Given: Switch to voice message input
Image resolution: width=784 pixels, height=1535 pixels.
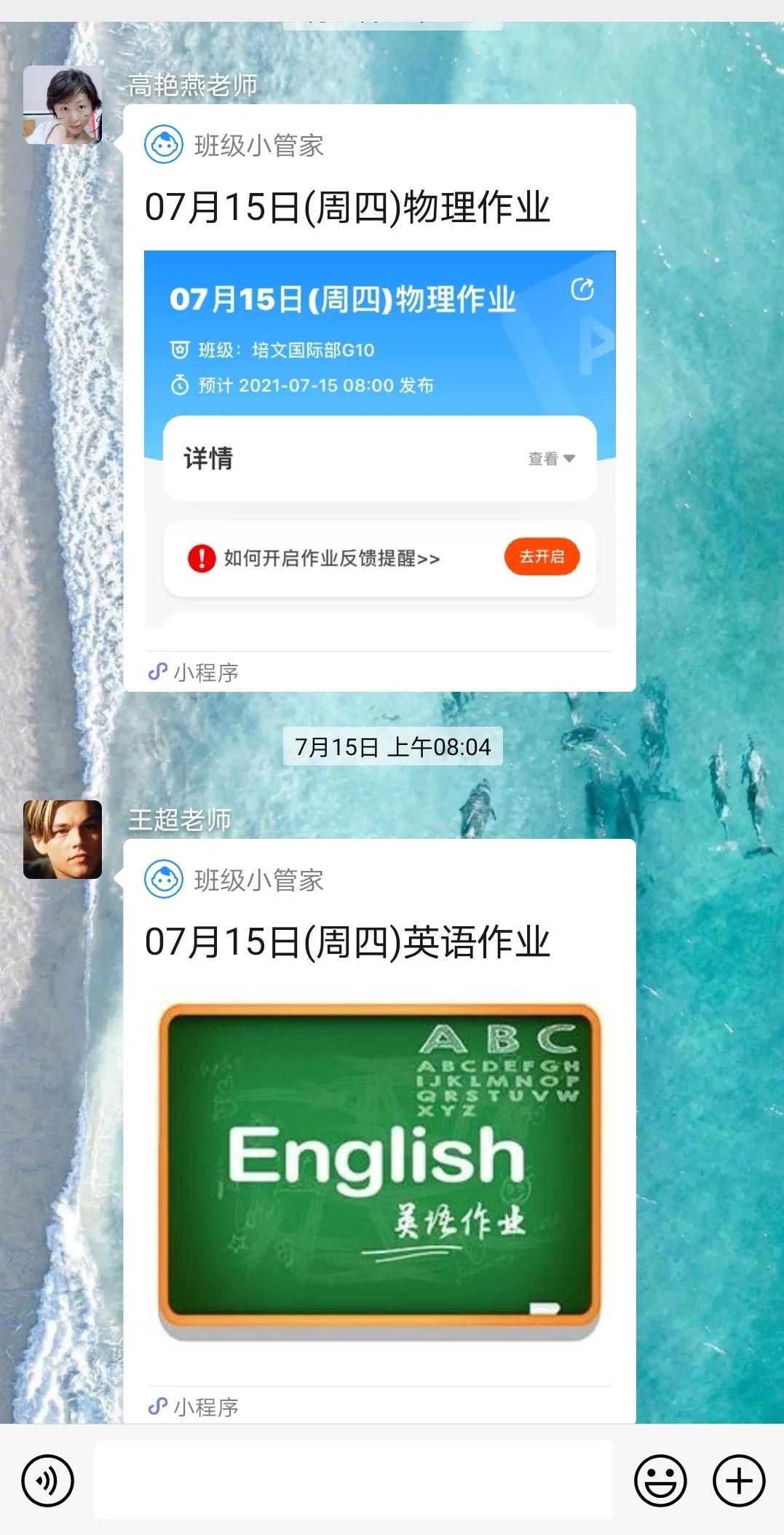Looking at the screenshot, I should pos(48,1480).
